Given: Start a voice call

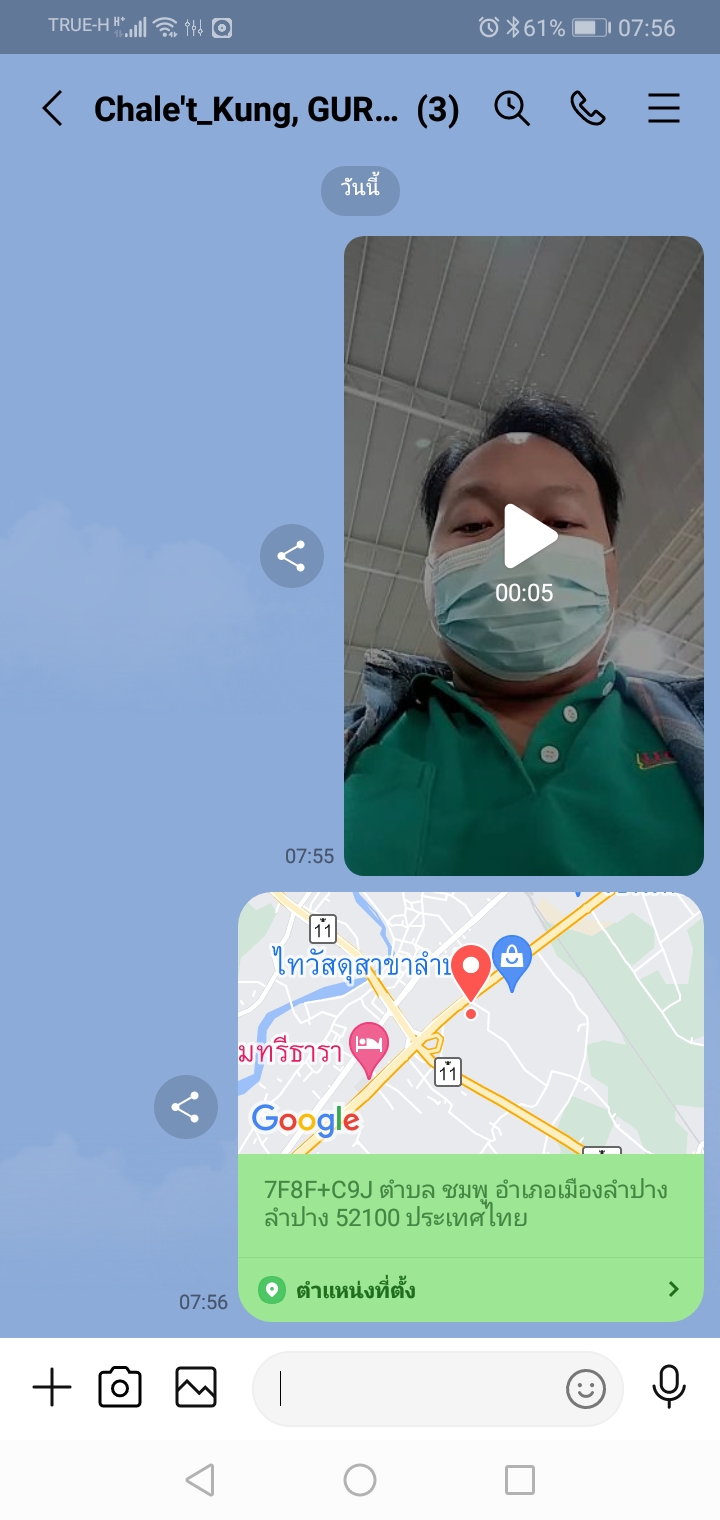Looking at the screenshot, I should (x=588, y=108).
